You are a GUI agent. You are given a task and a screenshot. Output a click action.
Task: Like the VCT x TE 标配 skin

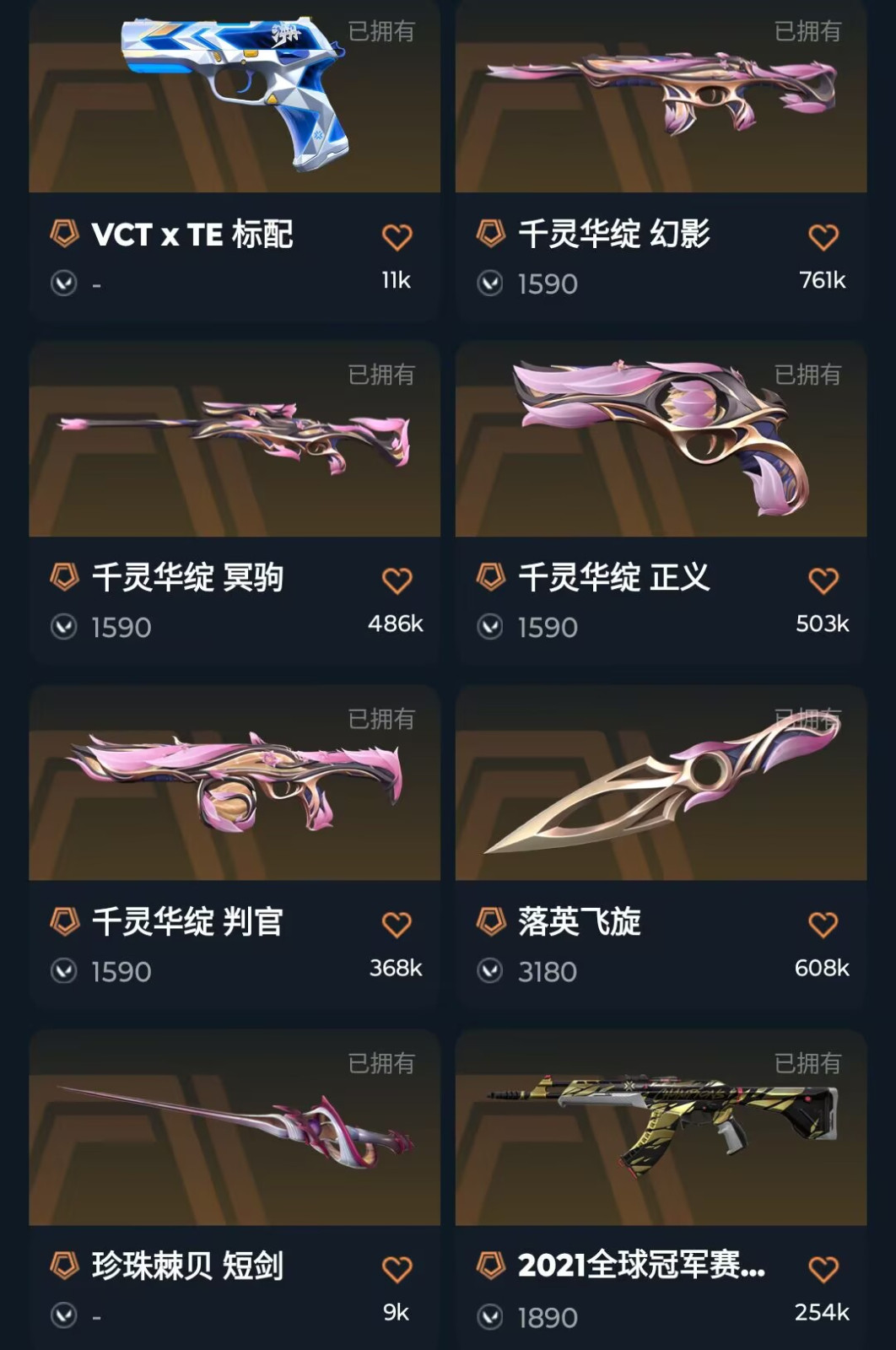tap(397, 237)
